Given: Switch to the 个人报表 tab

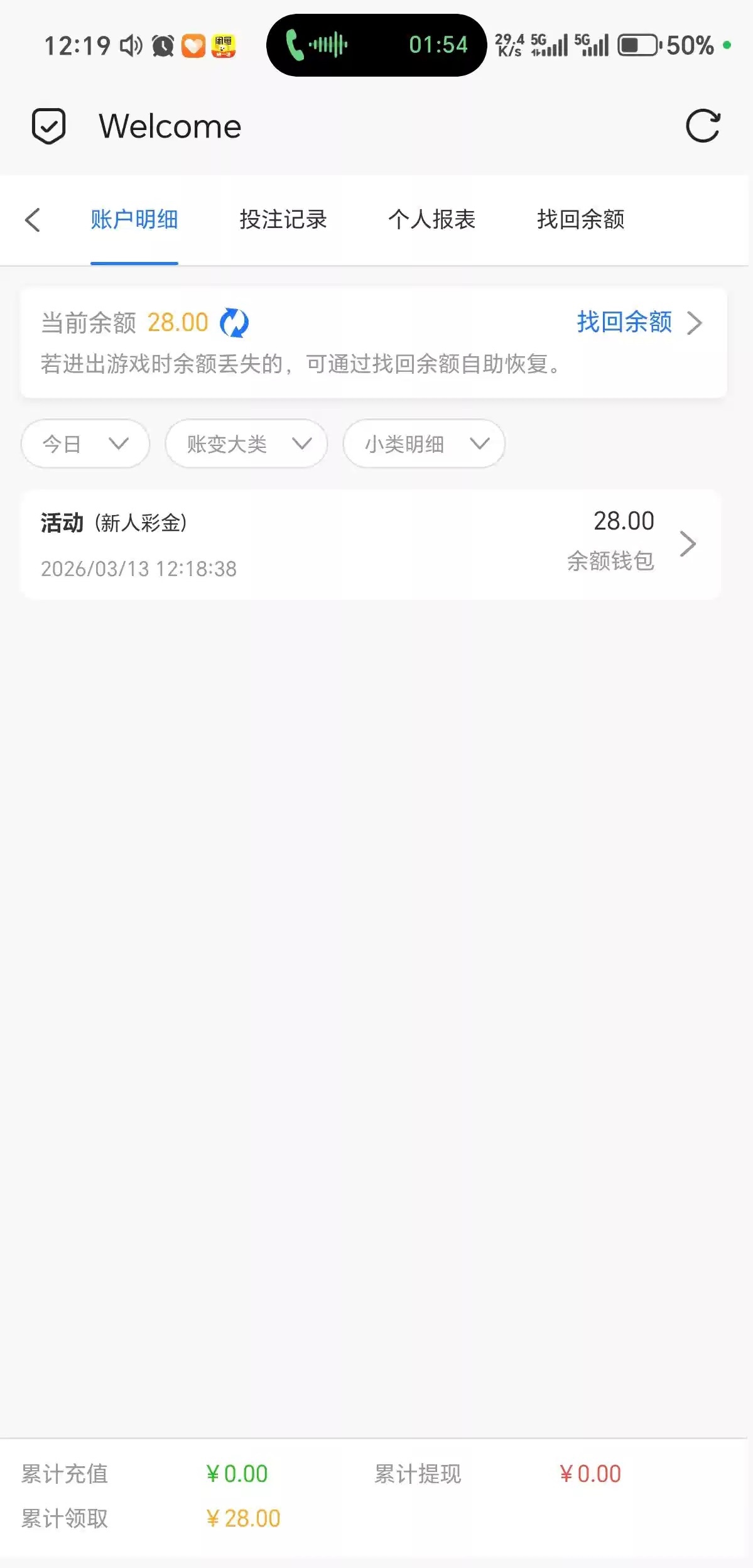Looking at the screenshot, I should click(x=431, y=220).
